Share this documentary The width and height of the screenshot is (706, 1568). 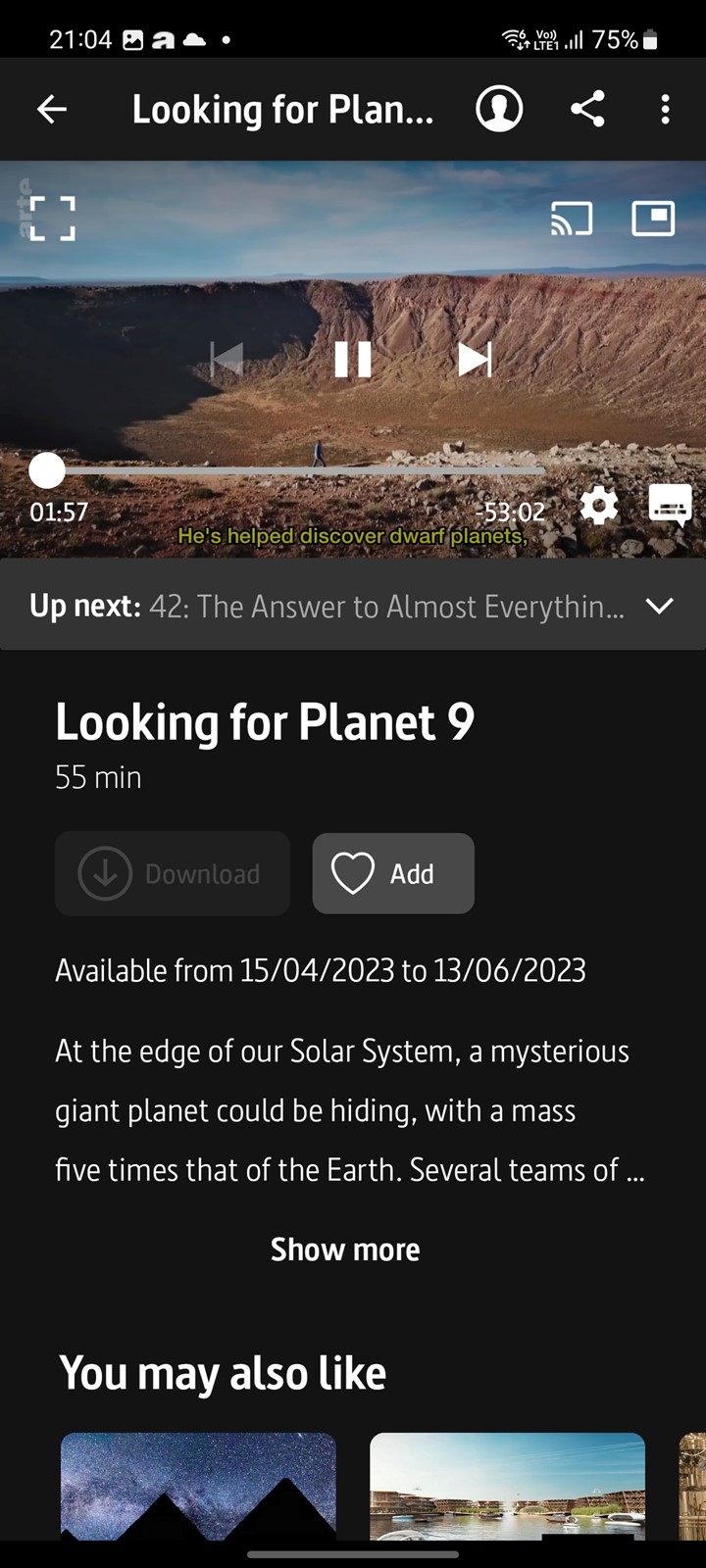587,109
